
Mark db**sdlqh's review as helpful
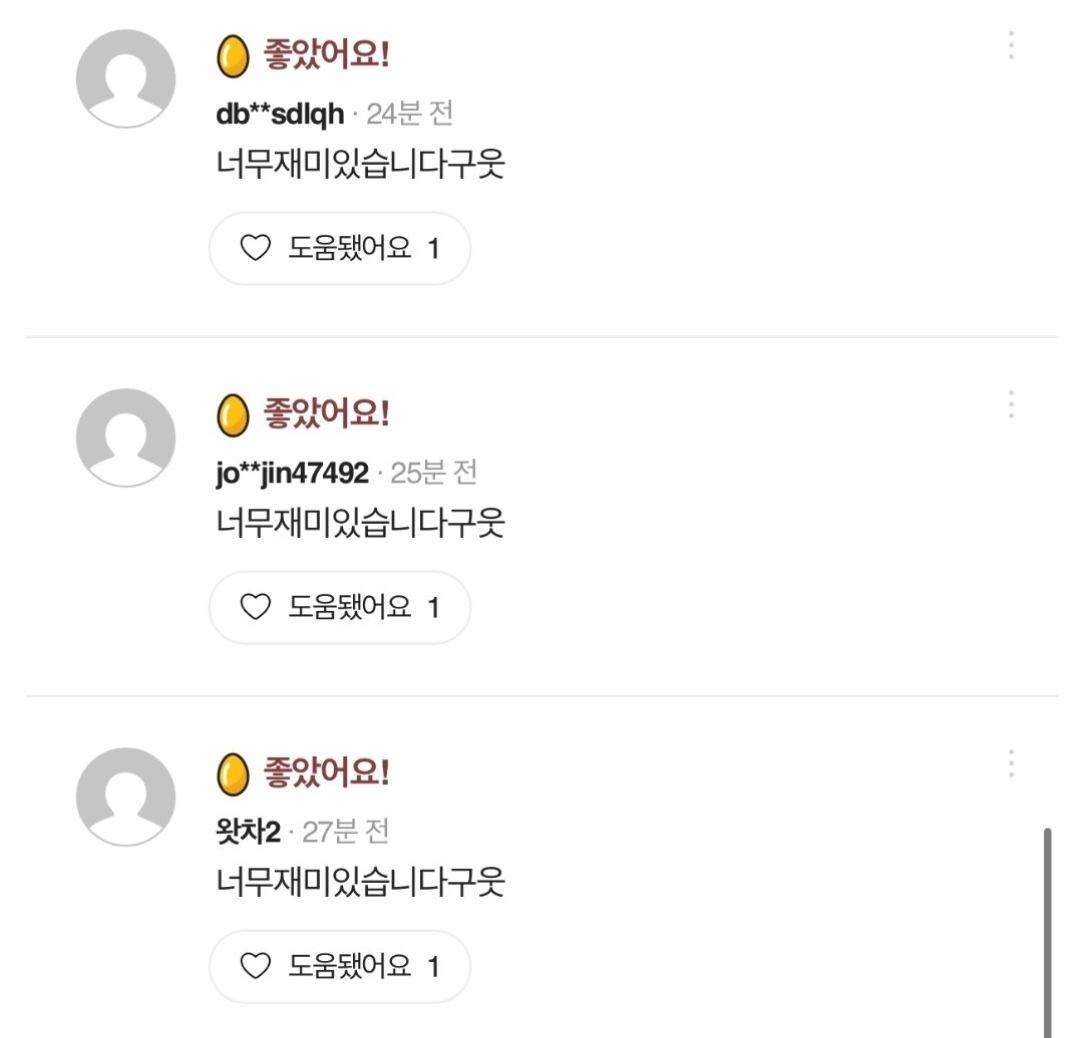(339, 248)
